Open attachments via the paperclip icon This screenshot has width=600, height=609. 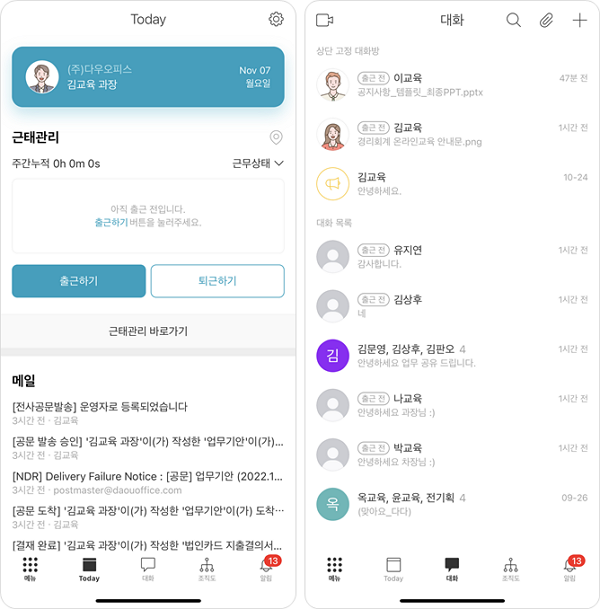pos(546,20)
